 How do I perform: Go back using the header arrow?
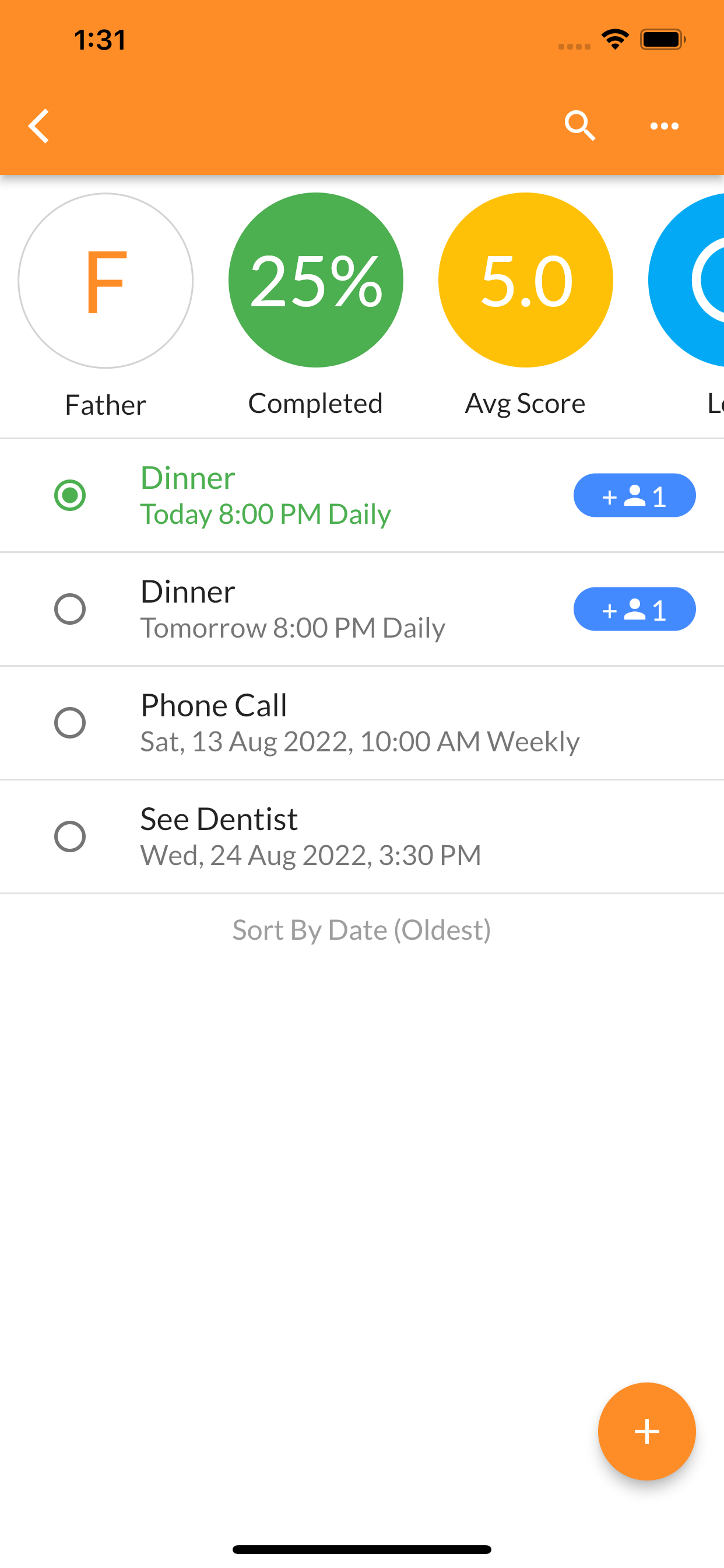39,126
